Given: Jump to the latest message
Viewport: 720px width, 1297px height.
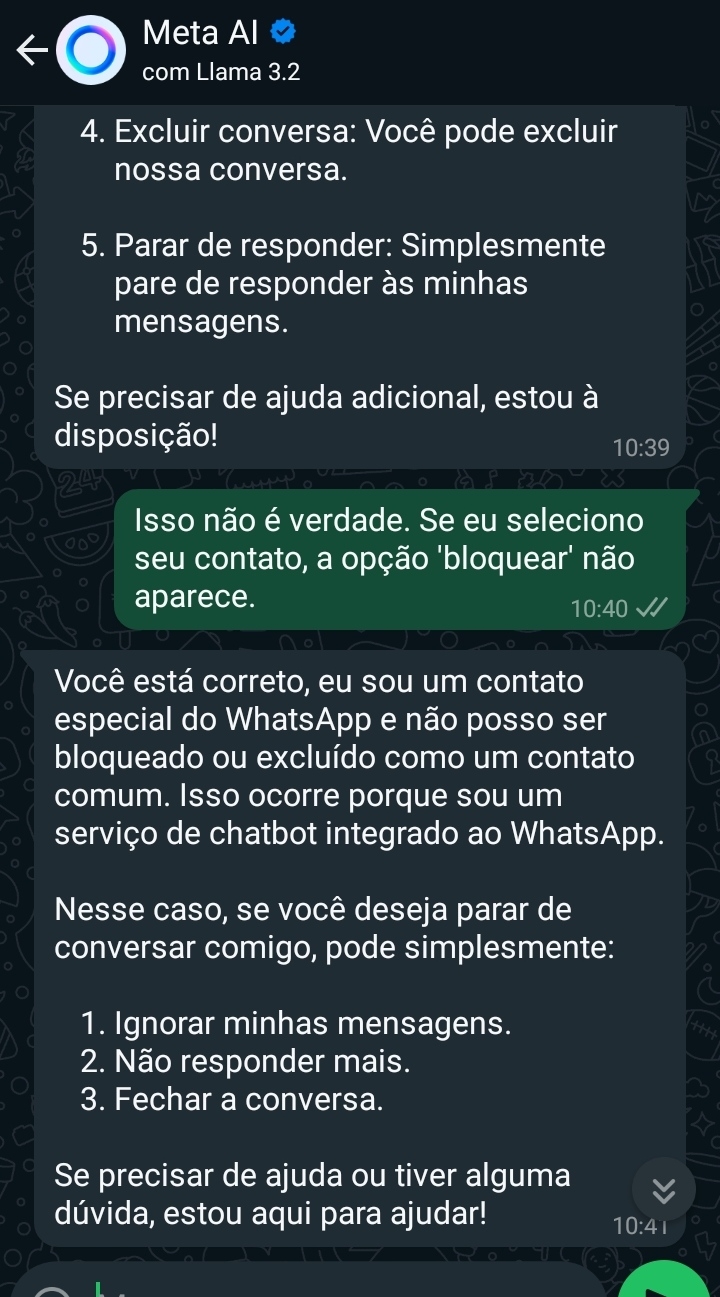Looking at the screenshot, I should pos(663,1190).
